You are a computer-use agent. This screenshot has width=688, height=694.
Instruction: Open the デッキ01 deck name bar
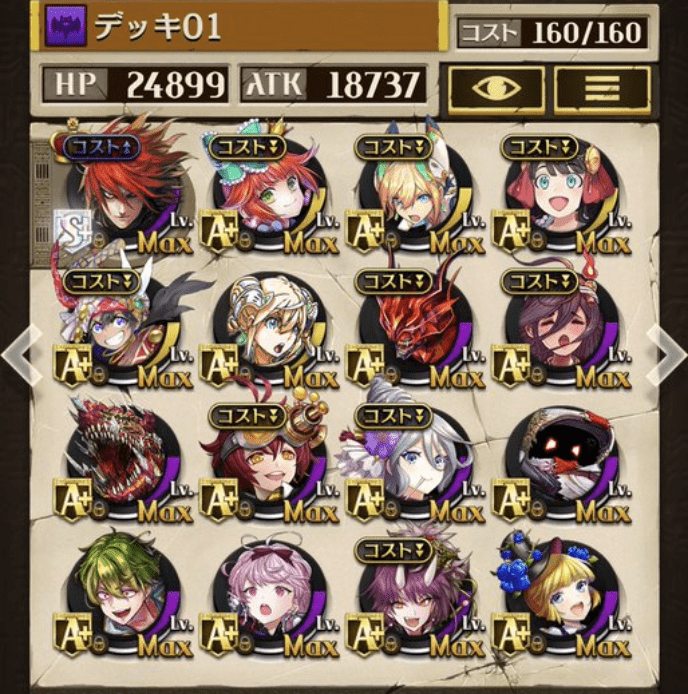[x=240, y=29]
